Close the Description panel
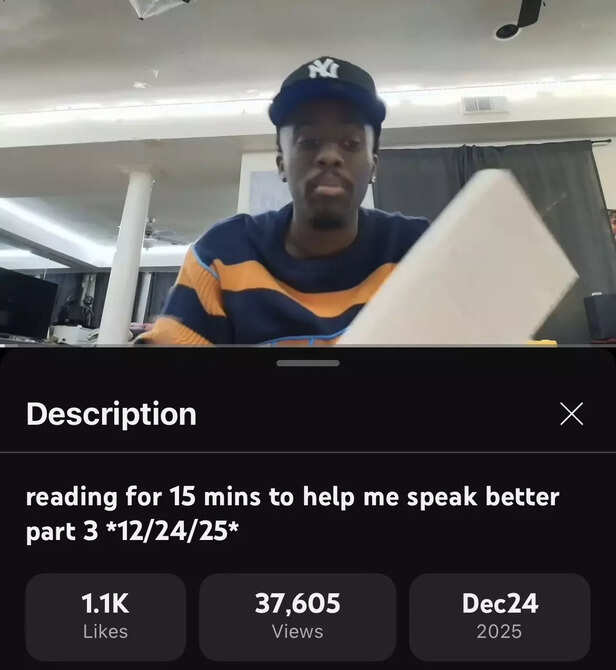This screenshot has height=670, width=616. [x=571, y=414]
